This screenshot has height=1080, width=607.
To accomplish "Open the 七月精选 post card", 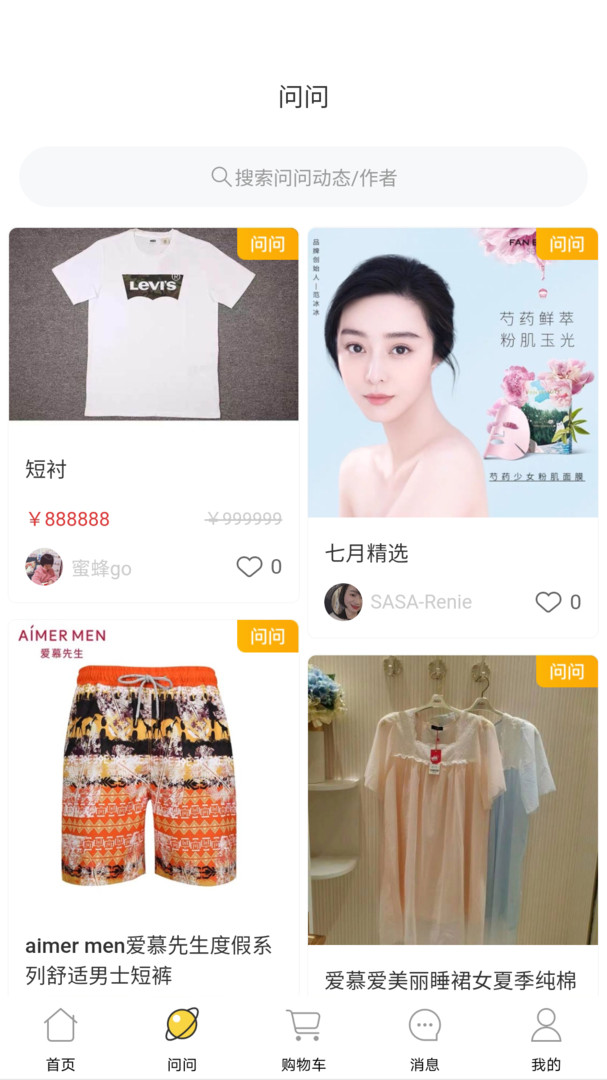I will coord(453,433).
